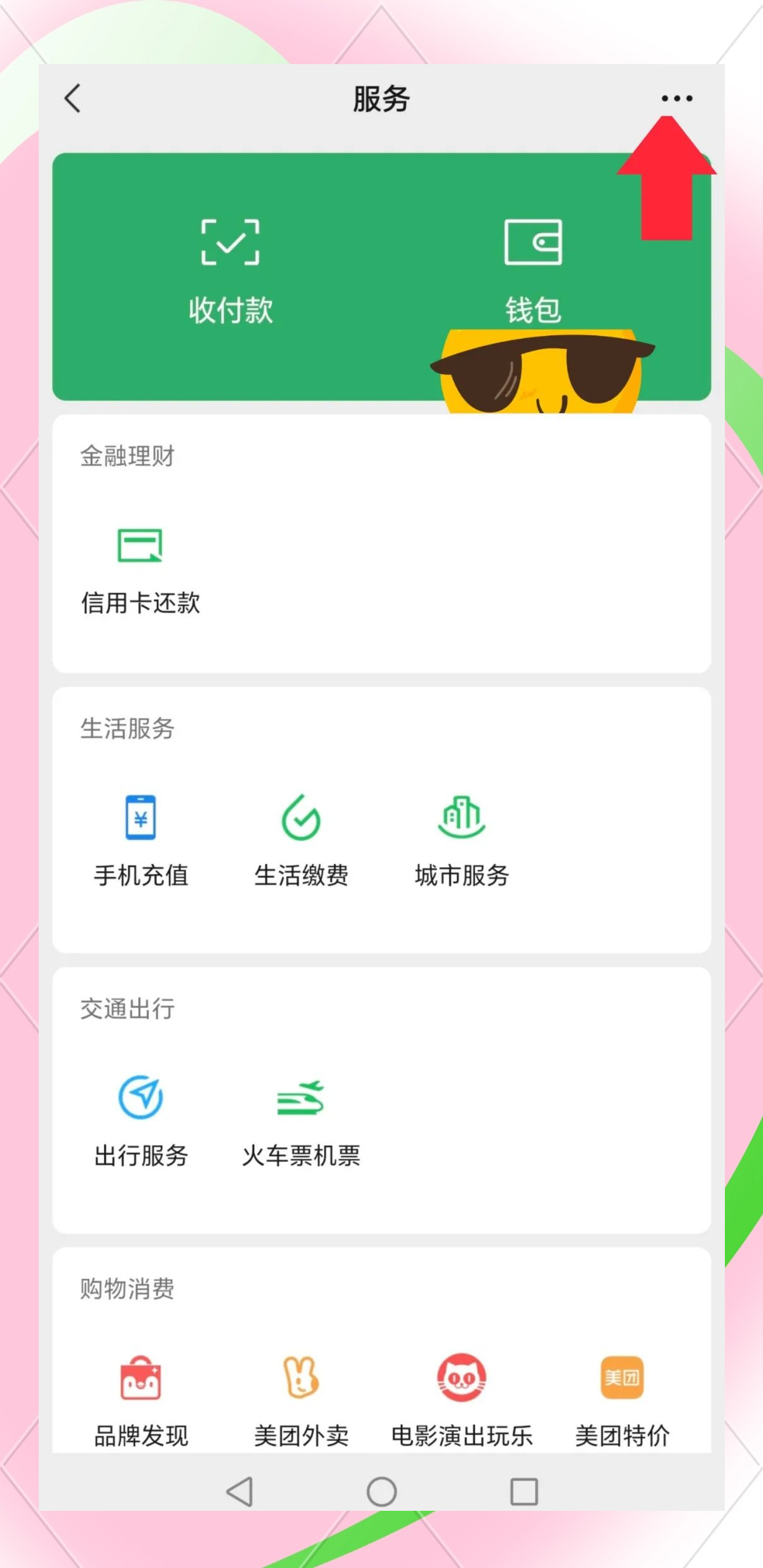Open 电影演出玩乐 movies and shows icon
The height and width of the screenshot is (1568, 763).
tap(462, 1377)
